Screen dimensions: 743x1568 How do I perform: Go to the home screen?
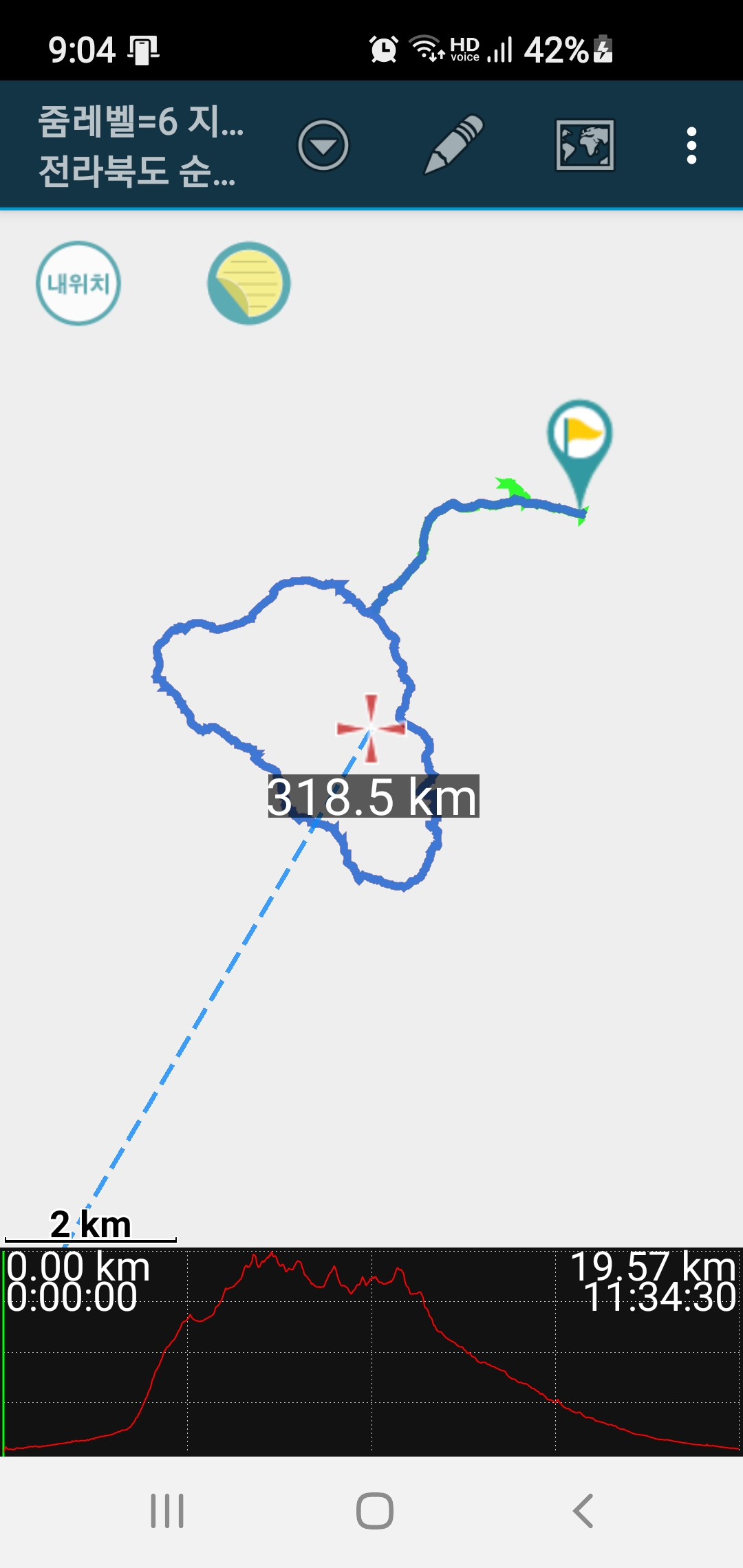(375, 1511)
